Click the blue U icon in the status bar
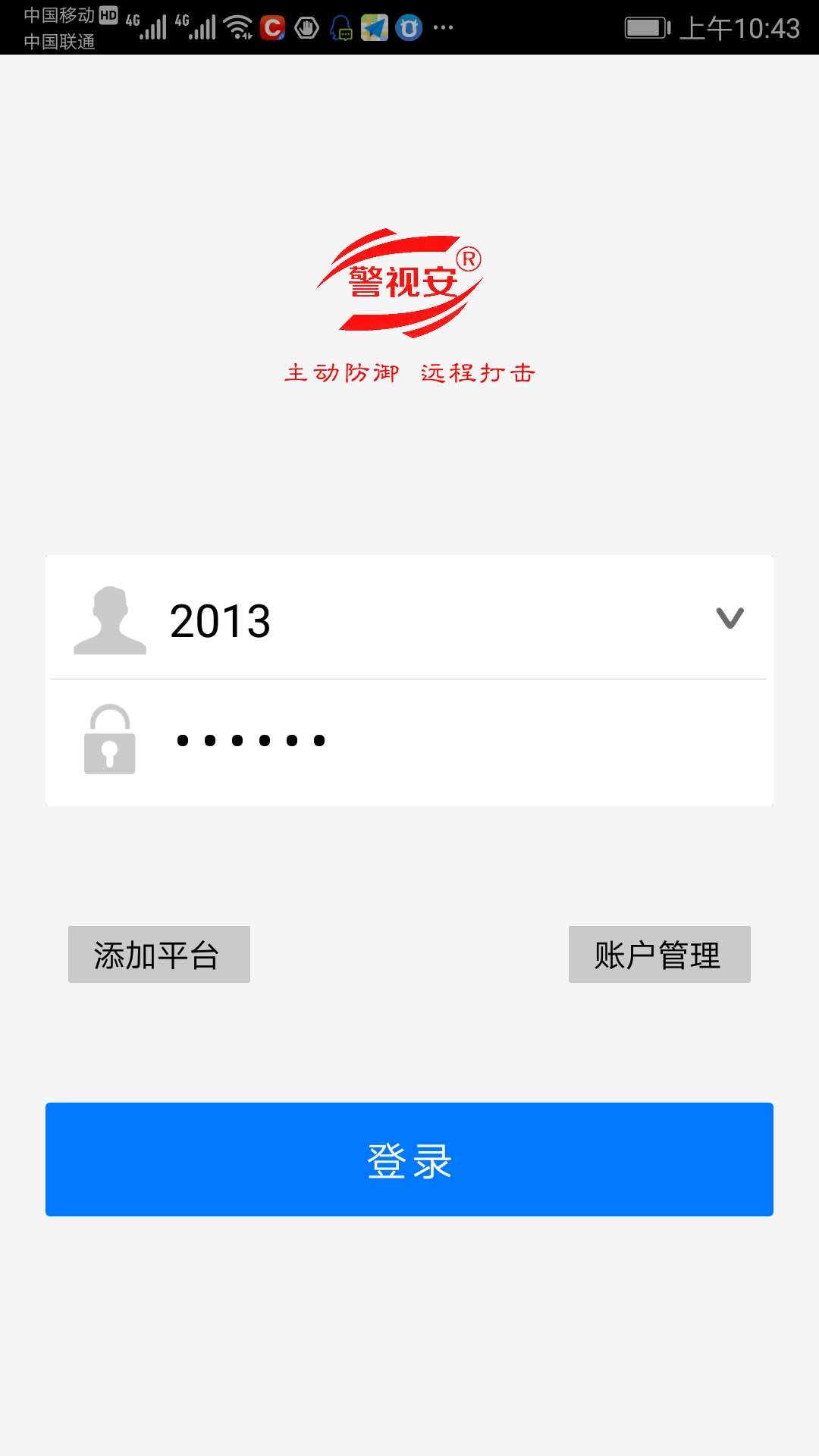The width and height of the screenshot is (819, 1456). pyautogui.click(x=409, y=27)
